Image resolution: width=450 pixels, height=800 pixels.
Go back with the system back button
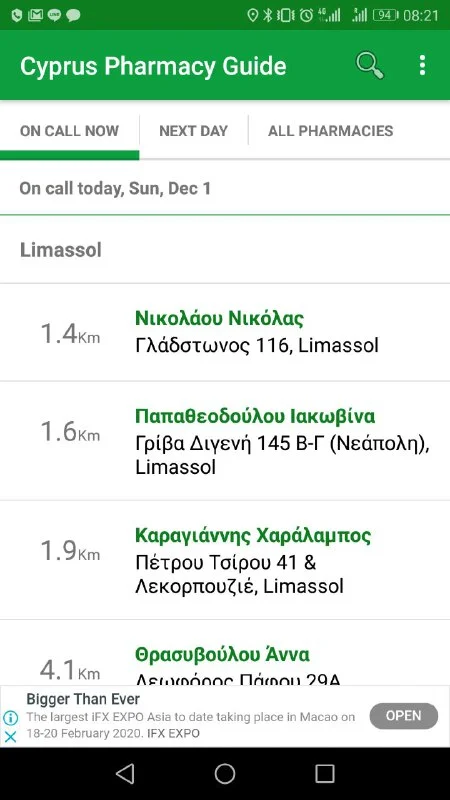pos(125,773)
